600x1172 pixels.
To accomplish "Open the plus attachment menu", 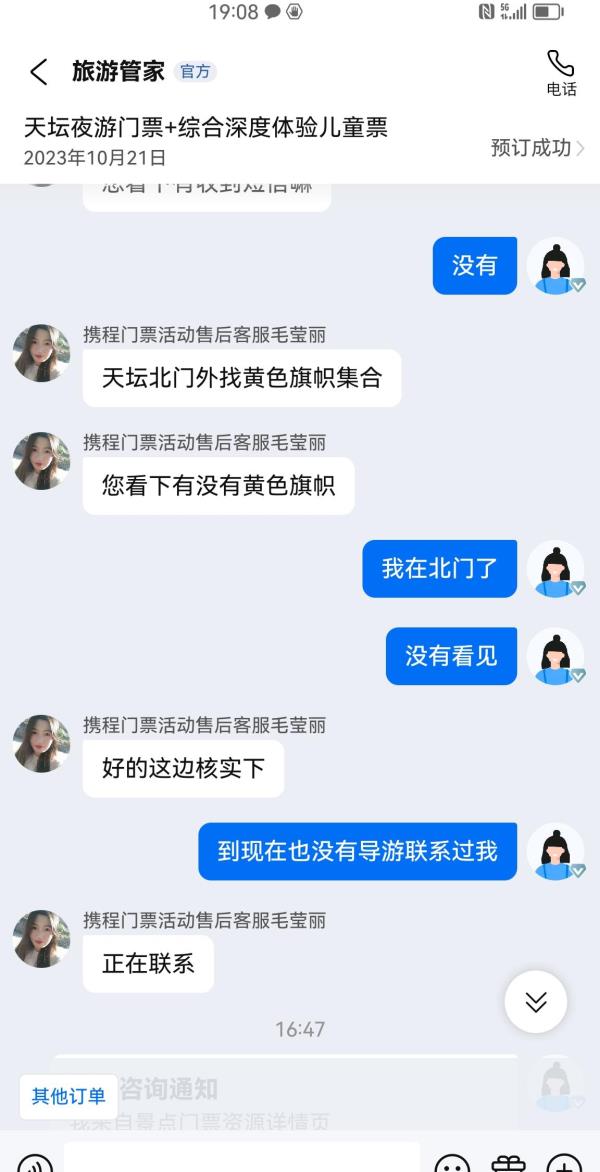I will (564, 1164).
